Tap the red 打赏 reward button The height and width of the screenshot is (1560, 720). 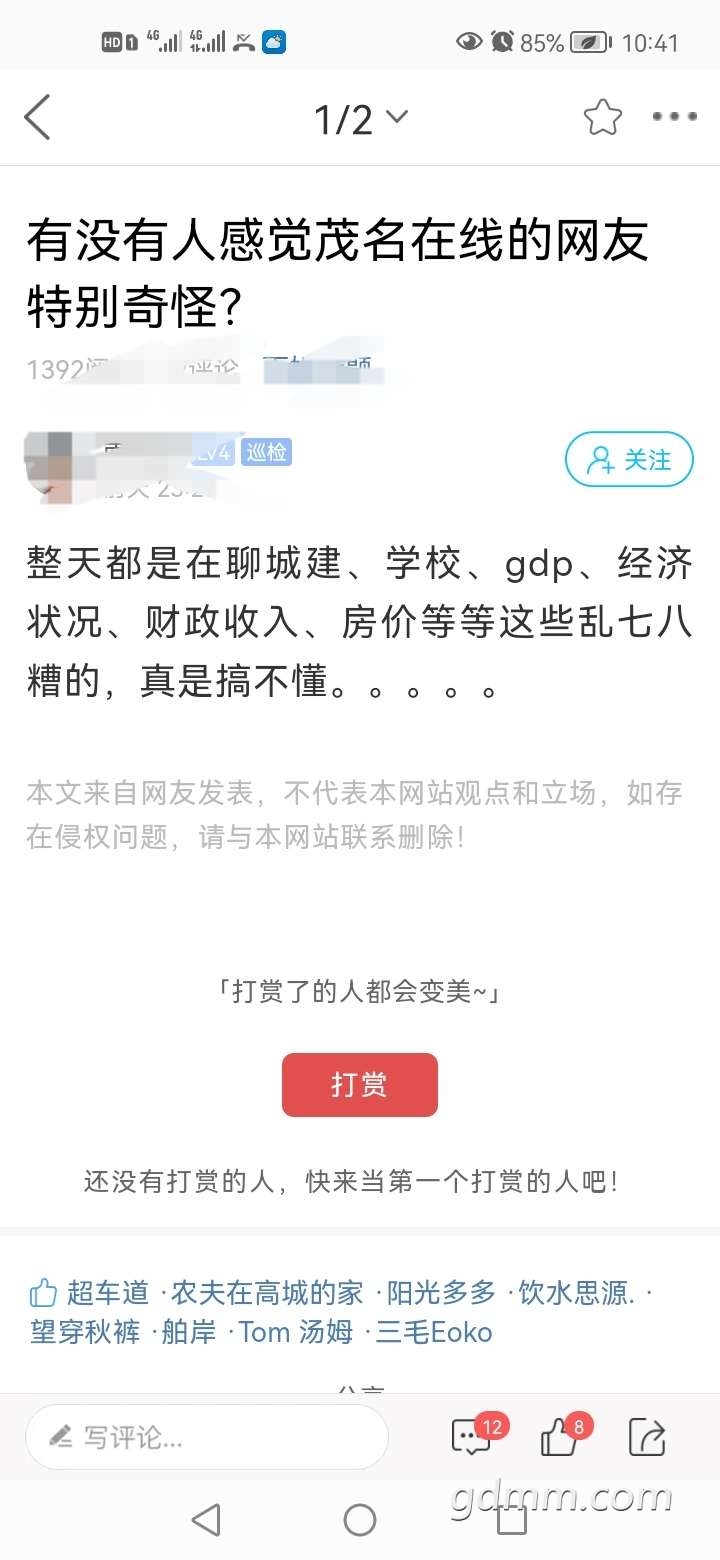tap(360, 1085)
